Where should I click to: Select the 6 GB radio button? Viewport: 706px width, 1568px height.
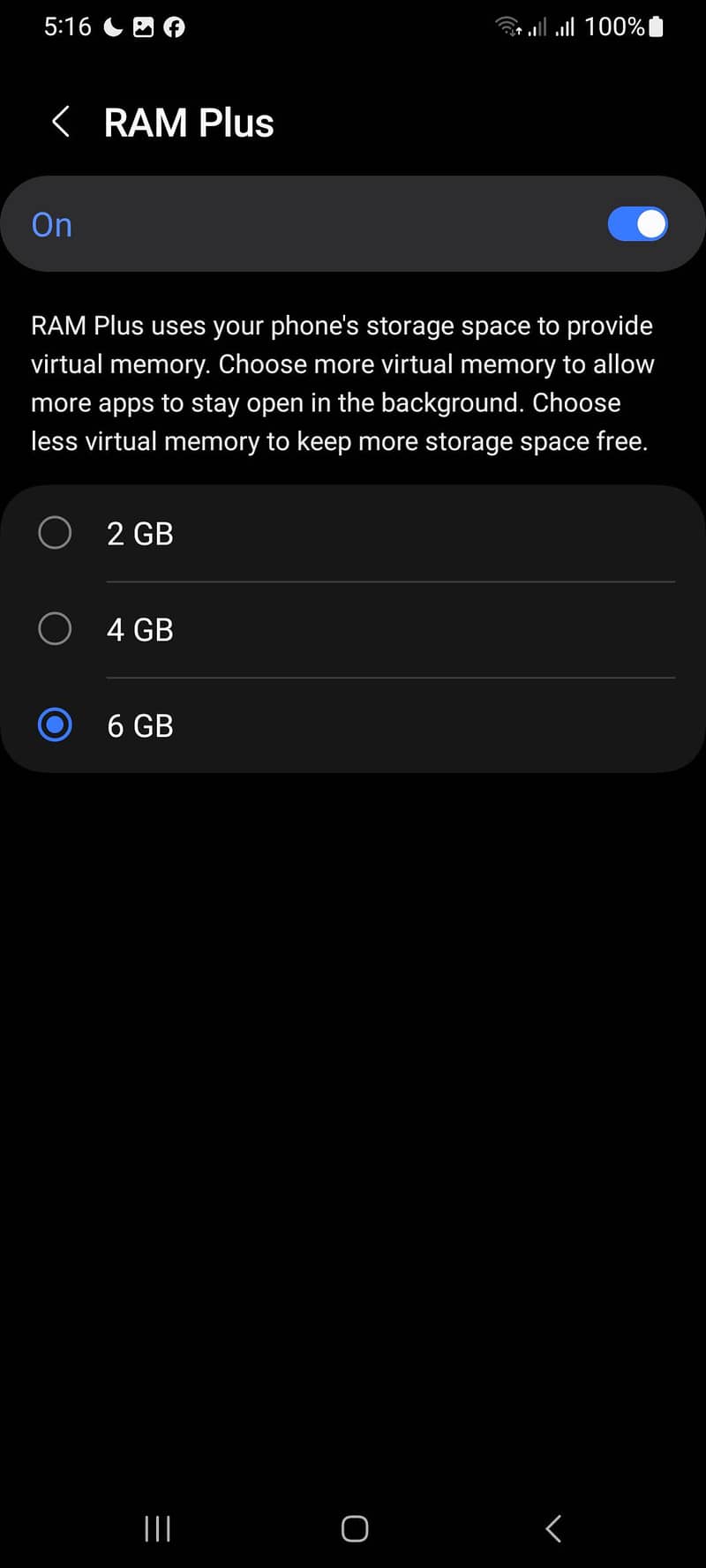point(55,725)
